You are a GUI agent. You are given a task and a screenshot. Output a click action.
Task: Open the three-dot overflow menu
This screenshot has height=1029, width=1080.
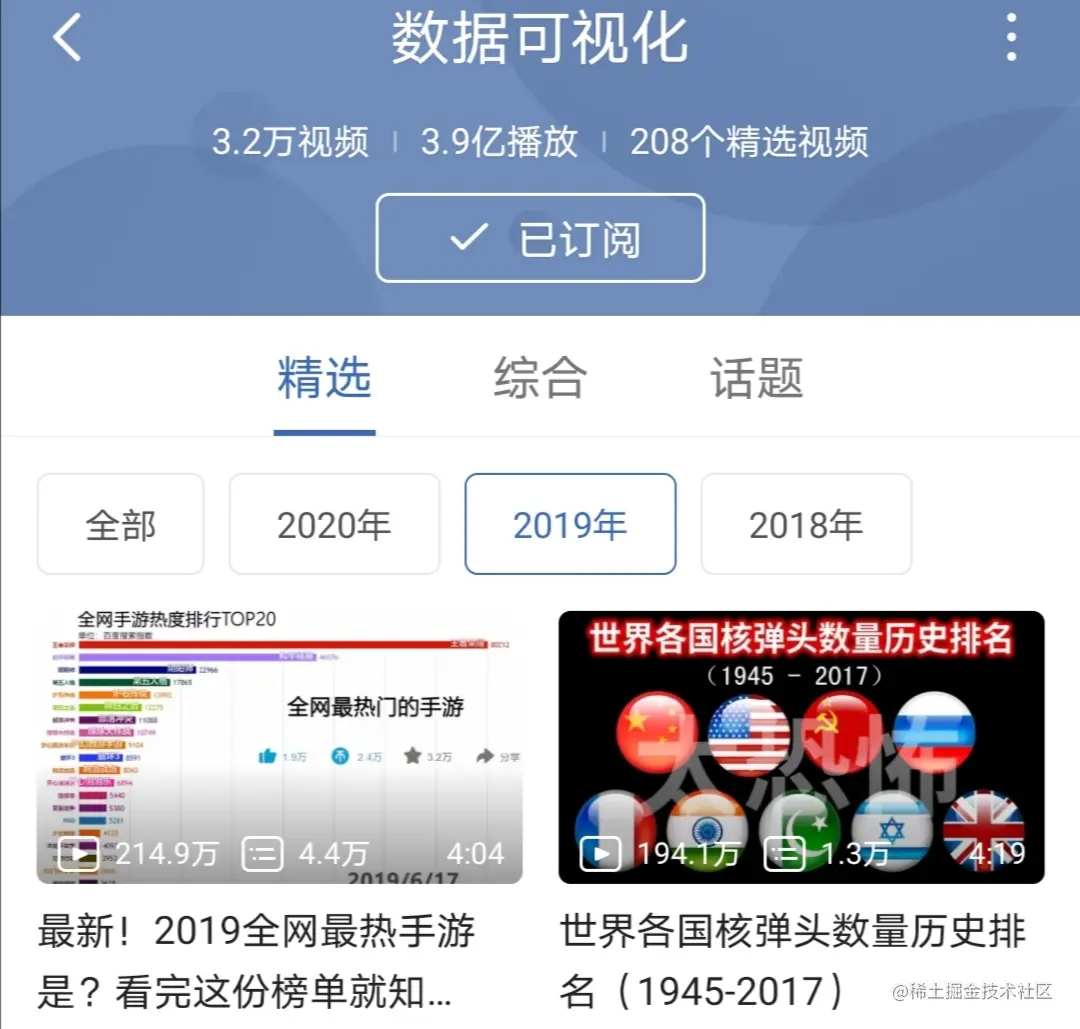tap(1011, 39)
